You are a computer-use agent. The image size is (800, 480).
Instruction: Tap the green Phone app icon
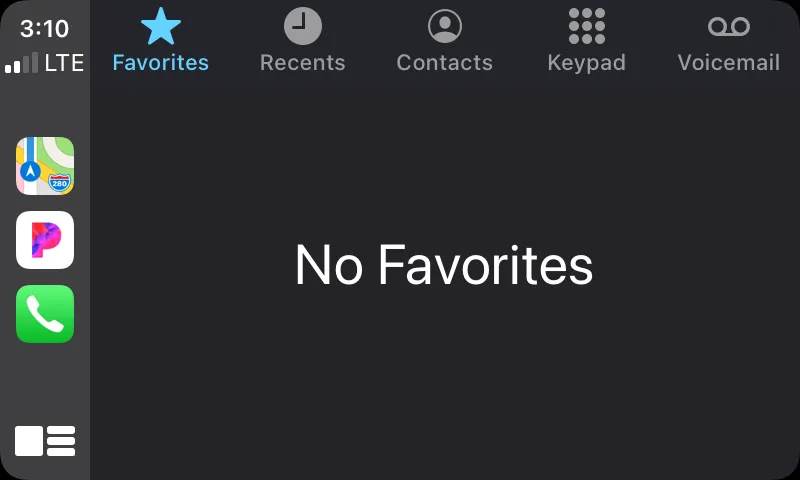pyautogui.click(x=45, y=314)
